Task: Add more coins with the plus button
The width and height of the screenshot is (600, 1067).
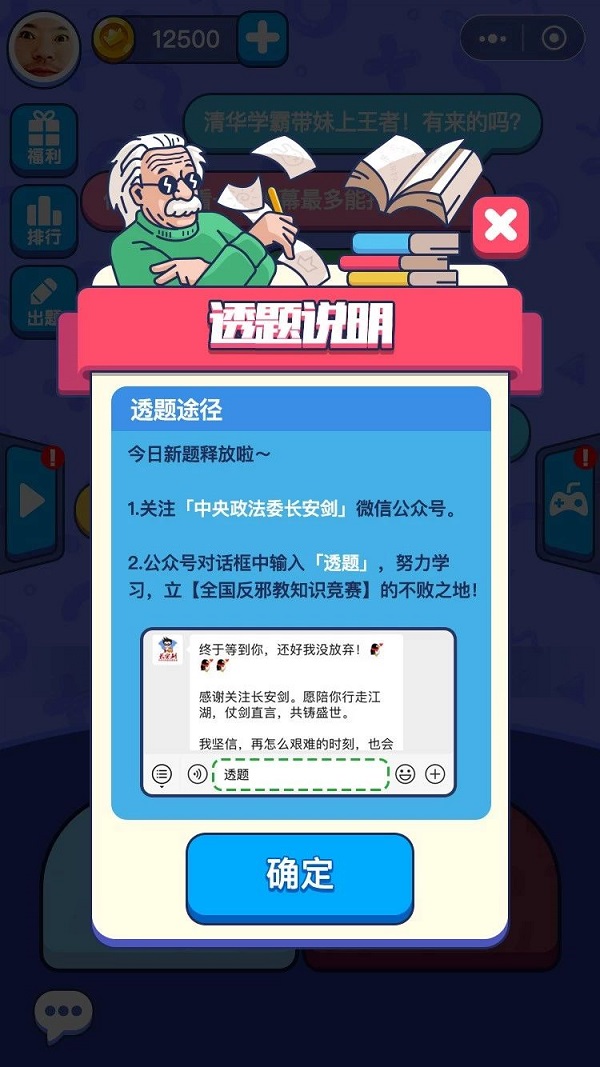Action: 263,40
